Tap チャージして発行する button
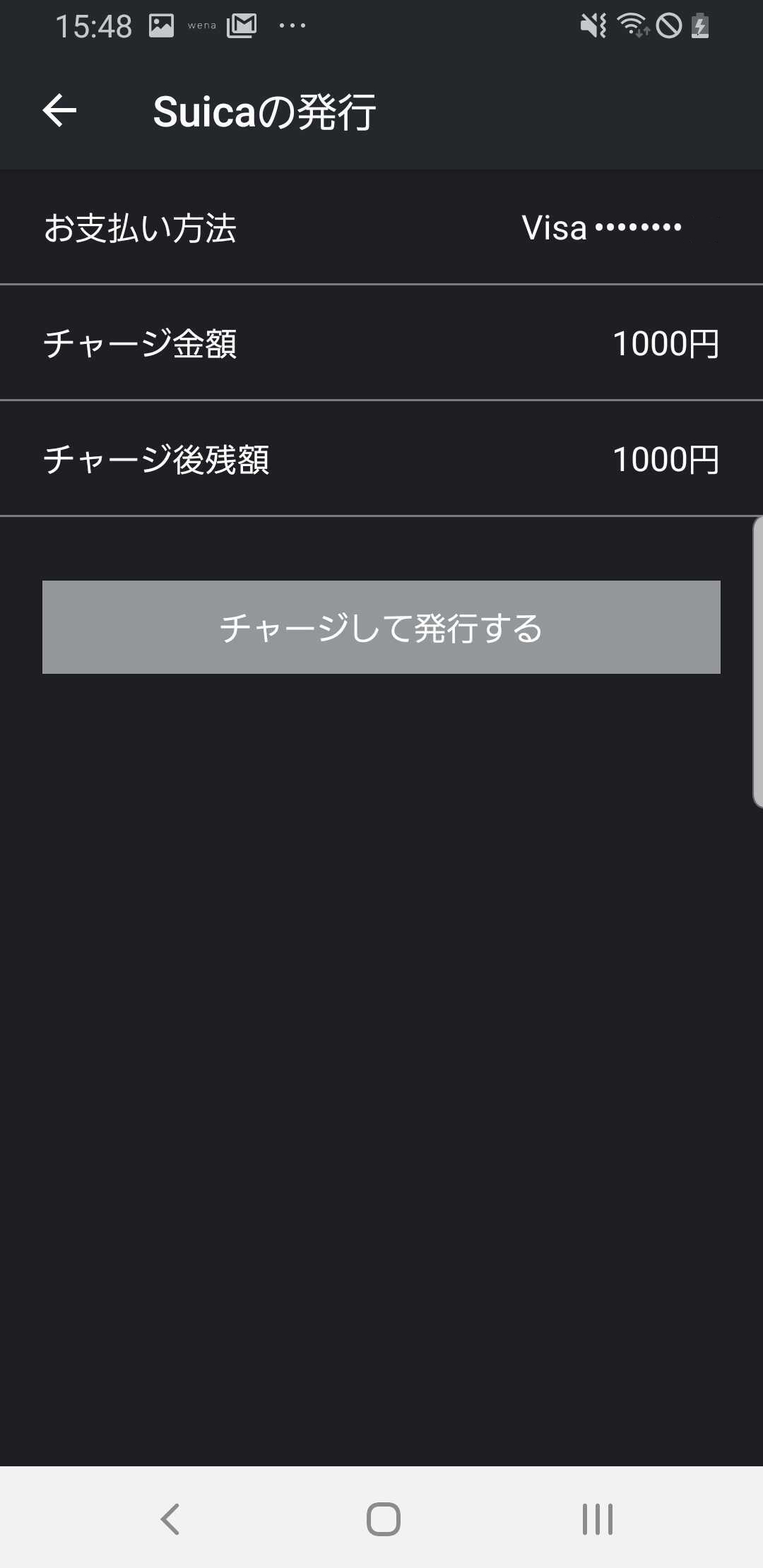This screenshot has height=1568, width=763. [x=381, y=627]
